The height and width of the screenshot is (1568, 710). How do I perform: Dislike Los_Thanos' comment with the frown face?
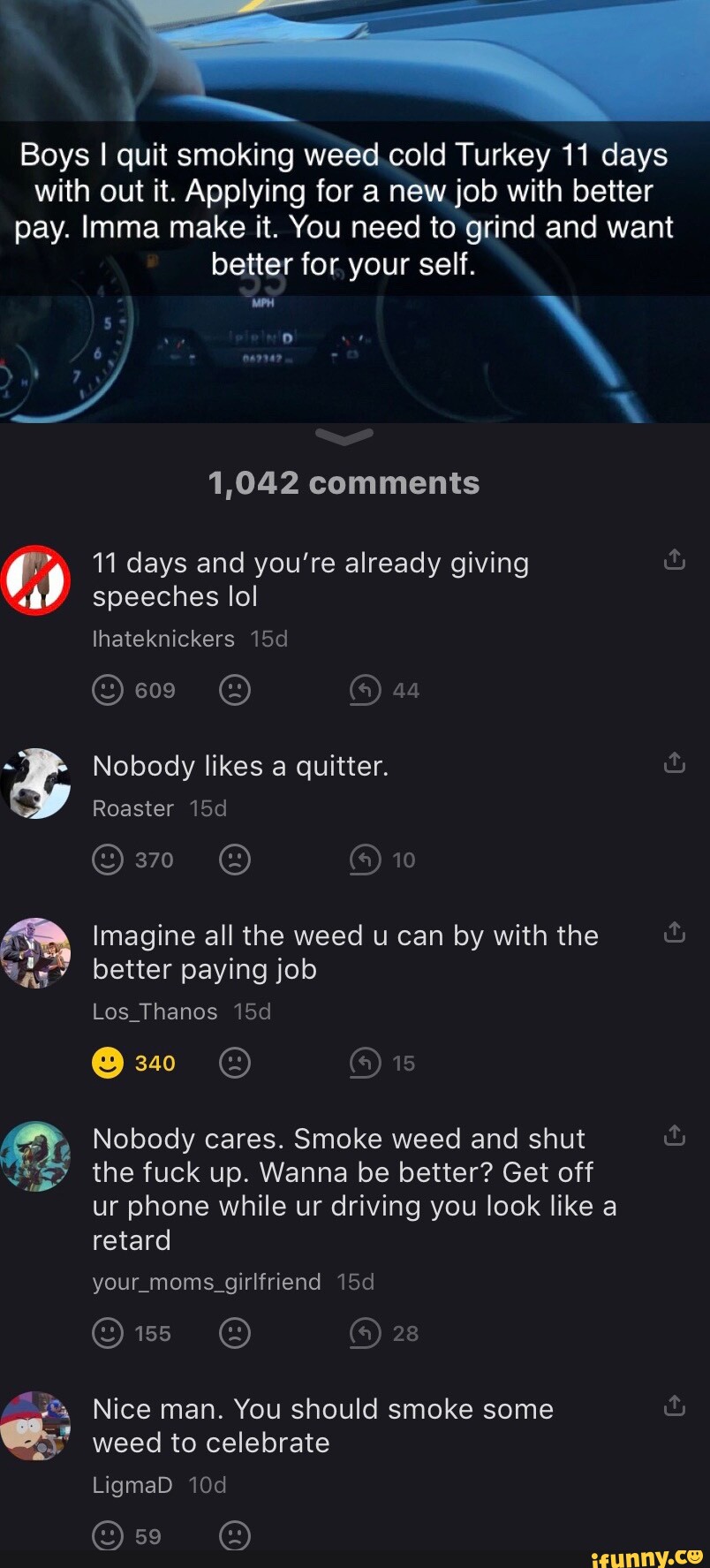[235, 1063]
